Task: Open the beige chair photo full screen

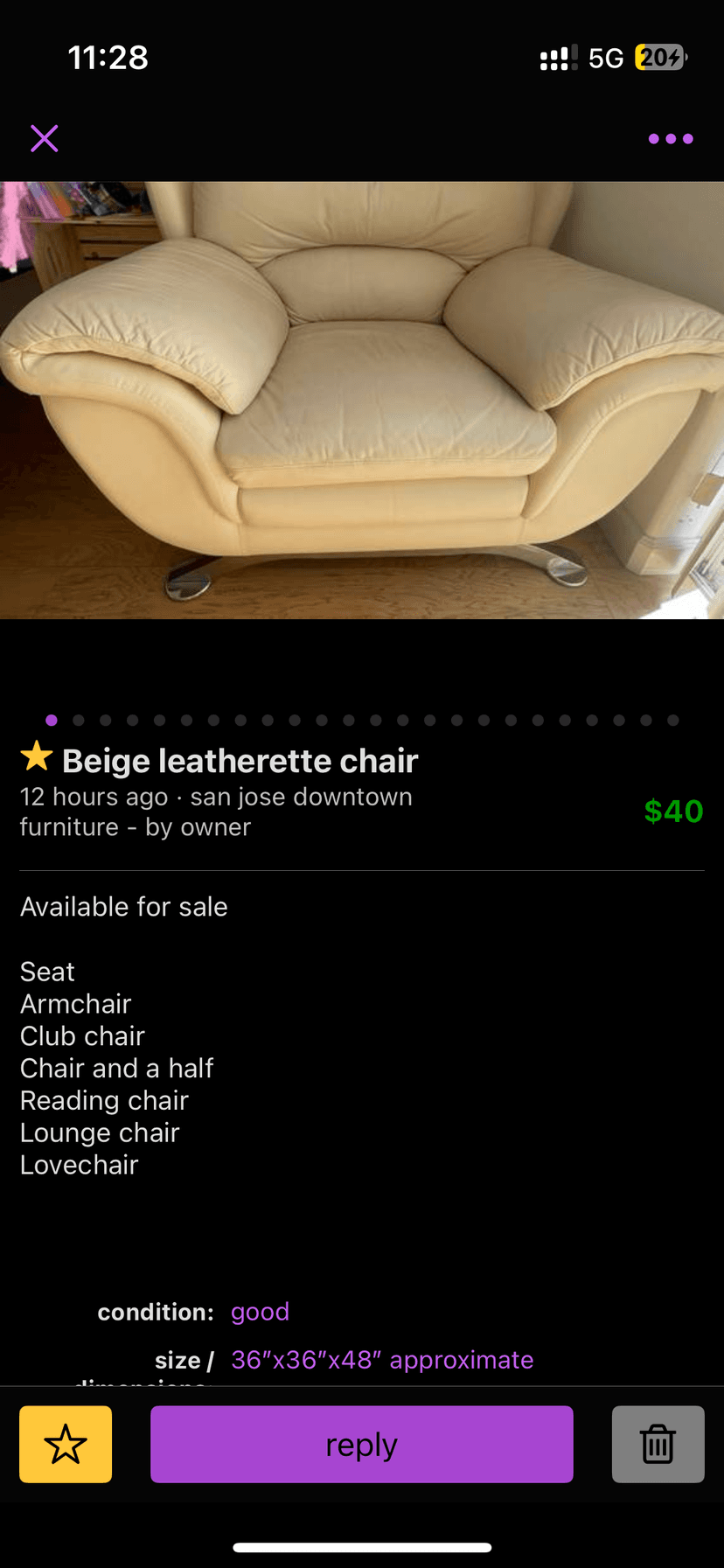Action: pyautogui.click(x=362, y=400)
